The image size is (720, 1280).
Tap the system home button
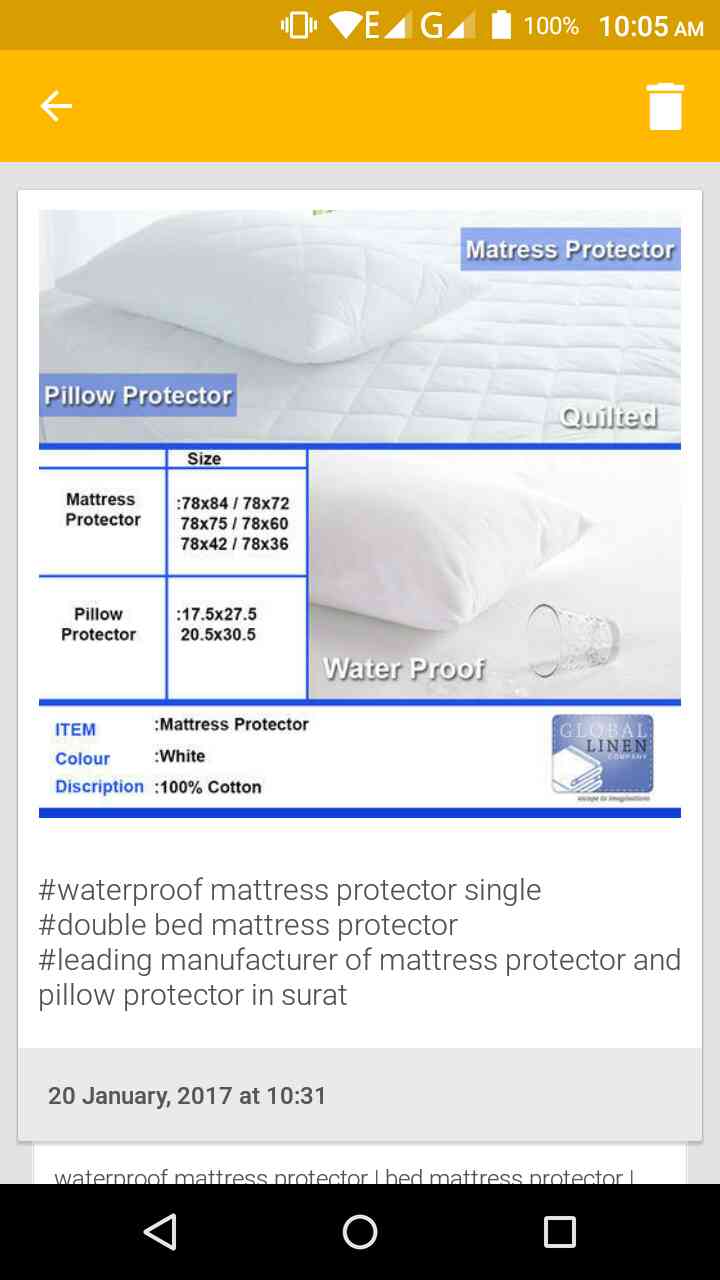(x=360, y=1232)
